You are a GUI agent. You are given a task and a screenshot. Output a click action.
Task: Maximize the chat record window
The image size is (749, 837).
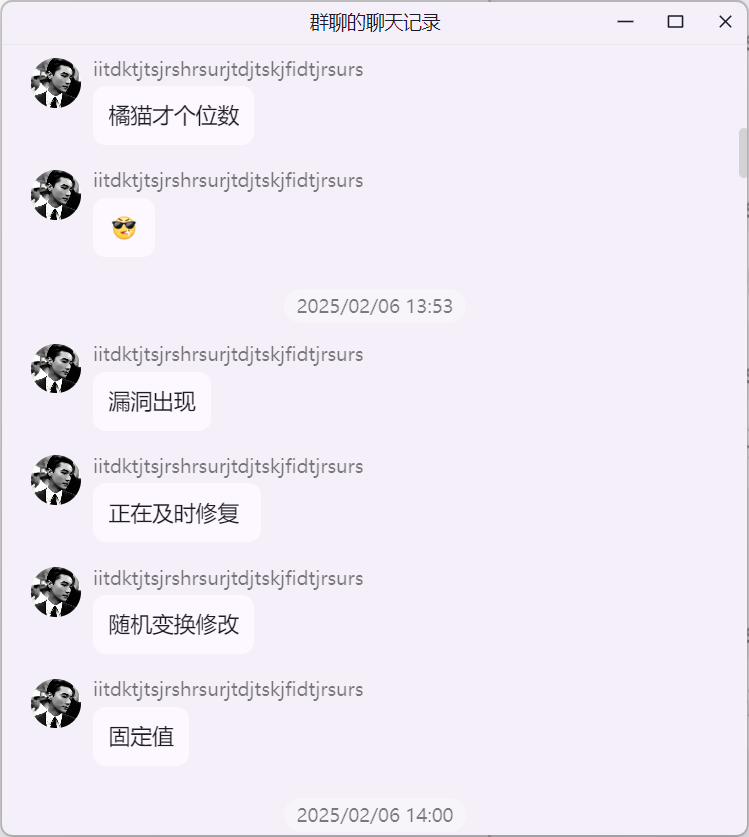[x=675, y=22]
